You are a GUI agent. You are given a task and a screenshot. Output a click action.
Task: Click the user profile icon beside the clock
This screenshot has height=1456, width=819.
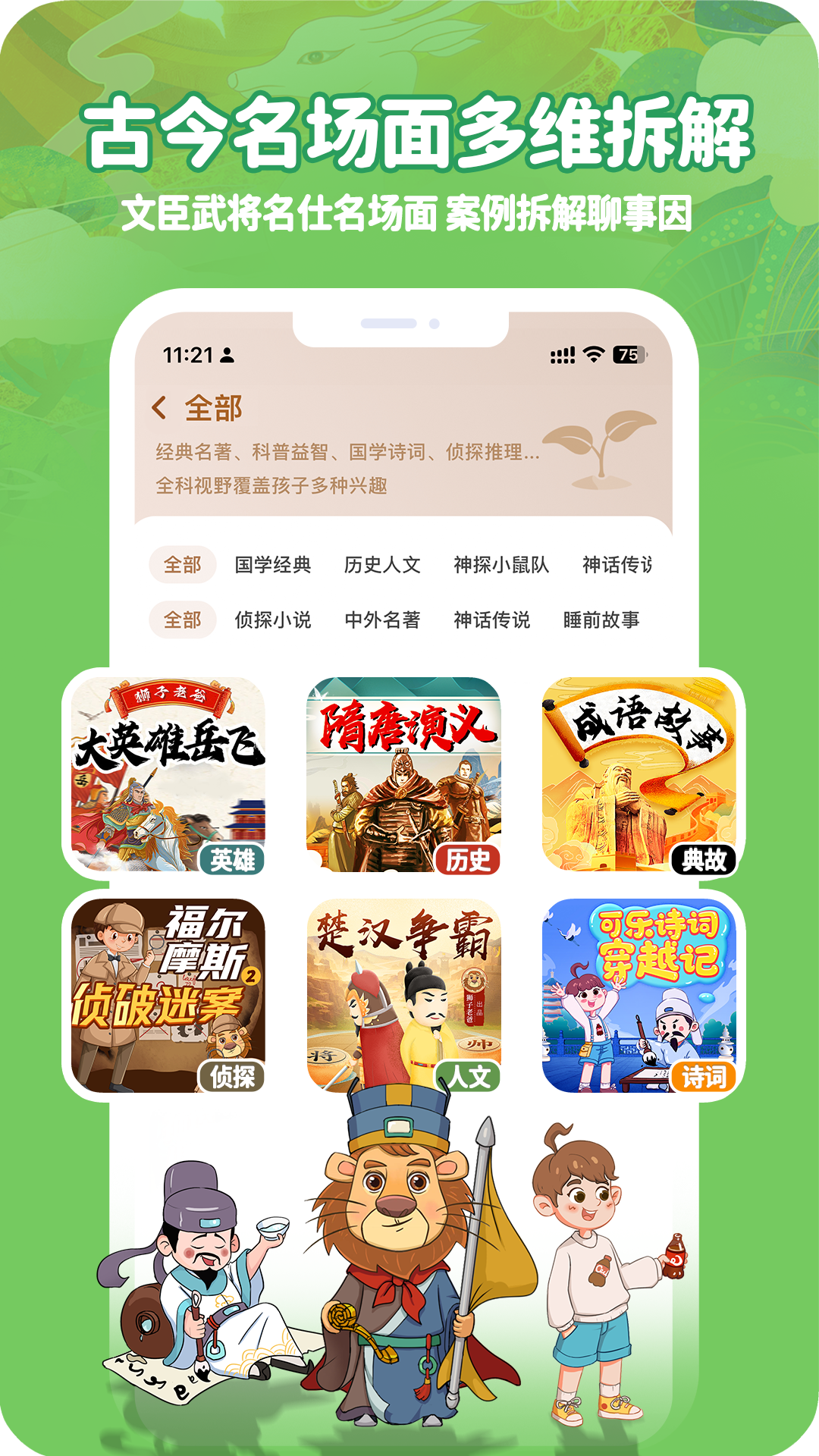coord(227,353)
